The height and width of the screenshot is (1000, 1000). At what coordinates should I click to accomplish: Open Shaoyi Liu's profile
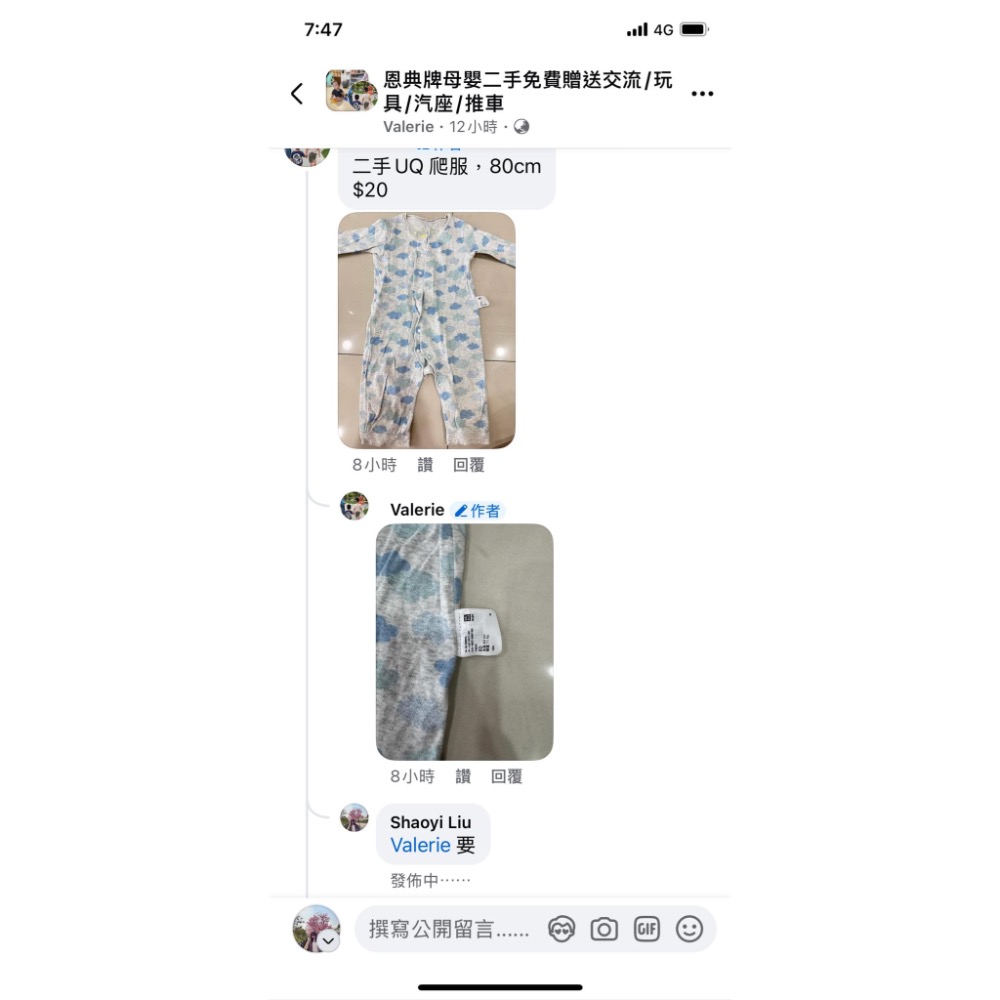pyautogui.click(x=430, y=822)
